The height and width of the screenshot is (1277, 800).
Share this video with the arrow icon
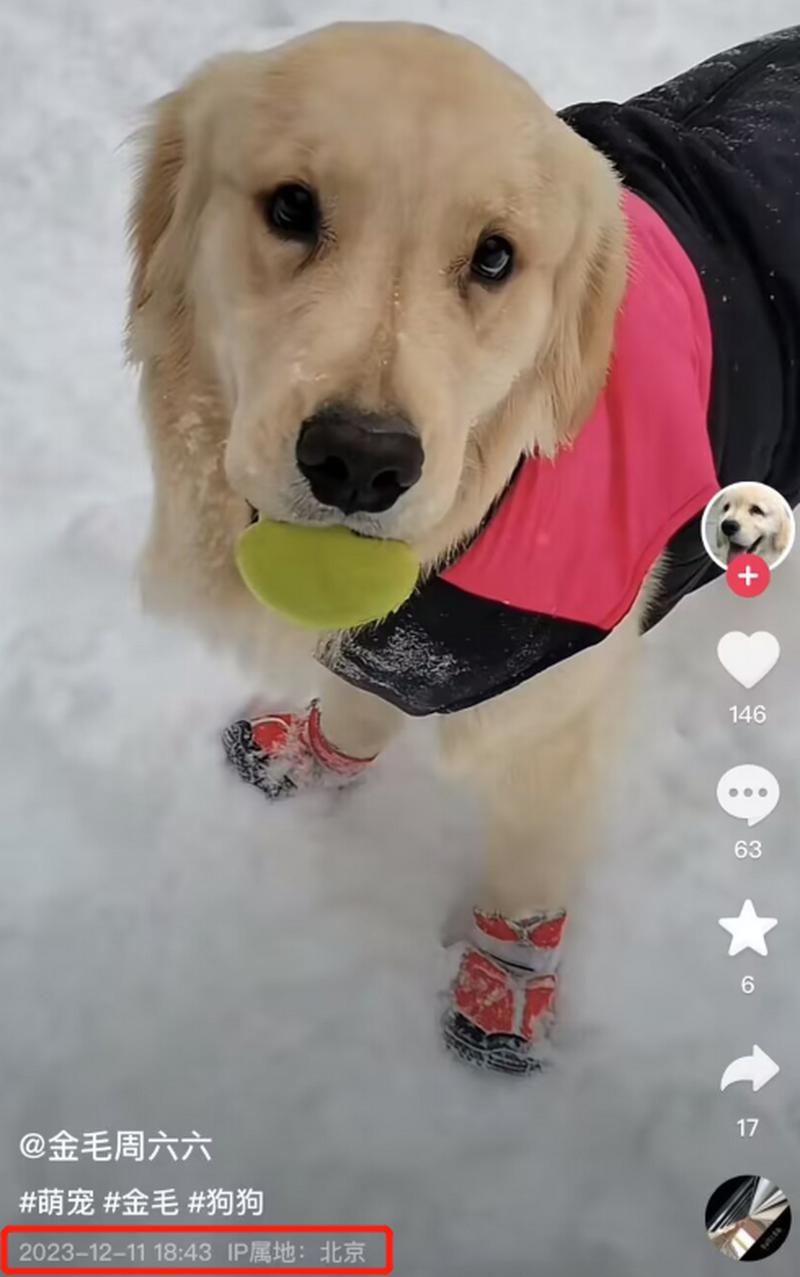tap(749, 1070)
